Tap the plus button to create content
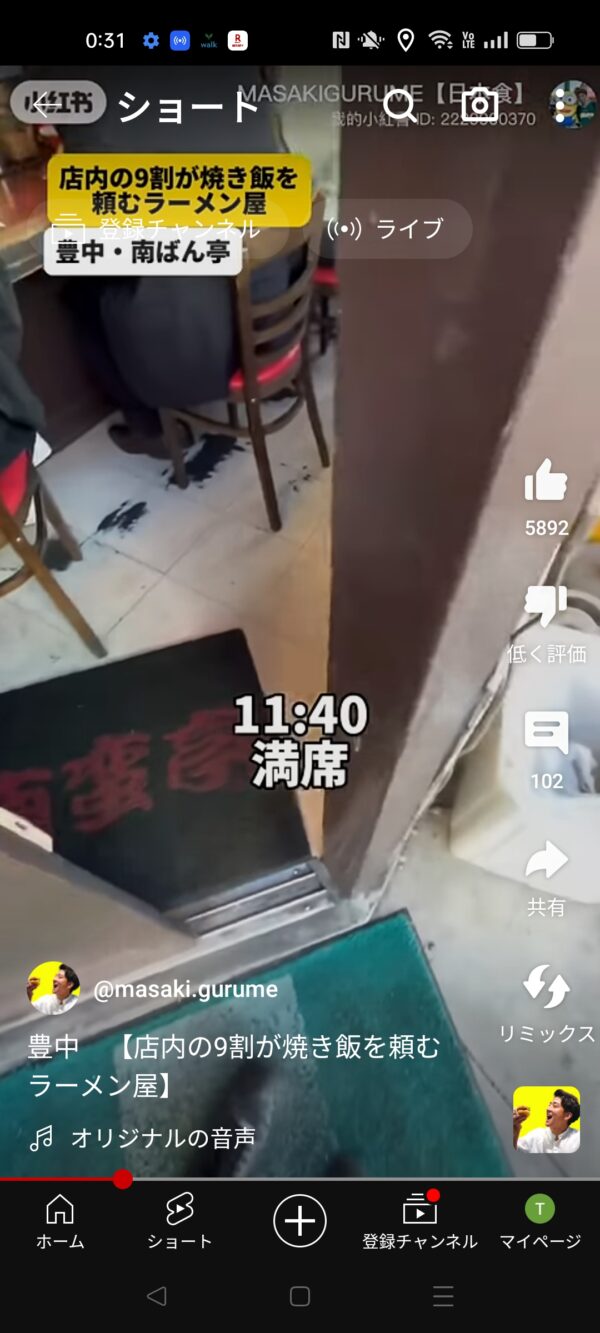The image size is (600, 1333). 300,1221
